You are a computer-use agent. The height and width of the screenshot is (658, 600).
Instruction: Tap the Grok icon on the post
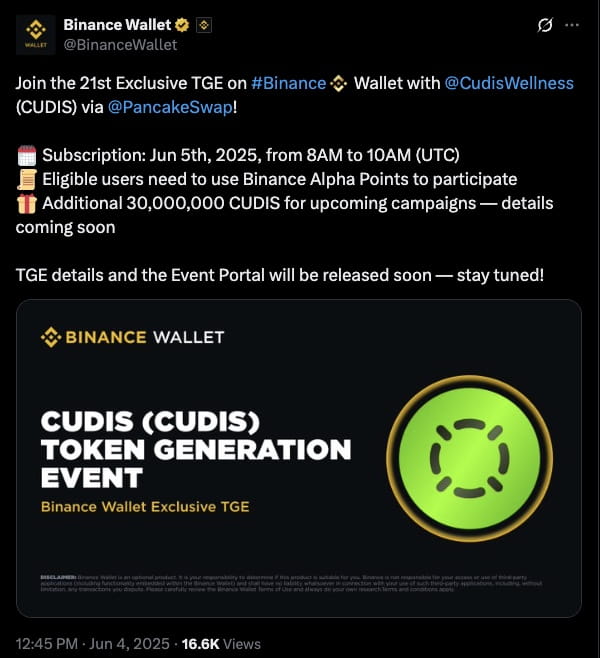coord(545,26)
